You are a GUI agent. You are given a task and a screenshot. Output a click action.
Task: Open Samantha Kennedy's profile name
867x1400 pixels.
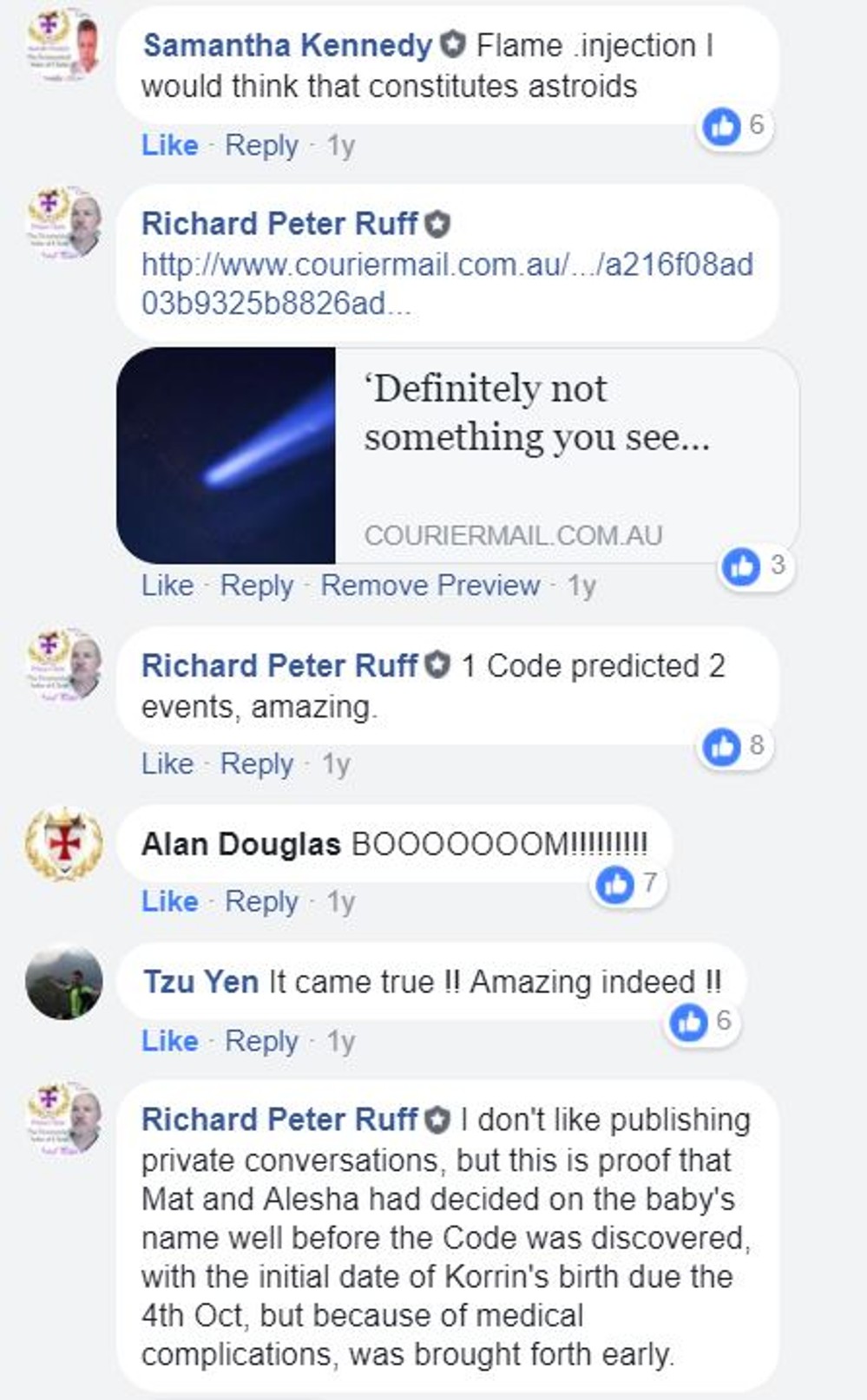286,45
